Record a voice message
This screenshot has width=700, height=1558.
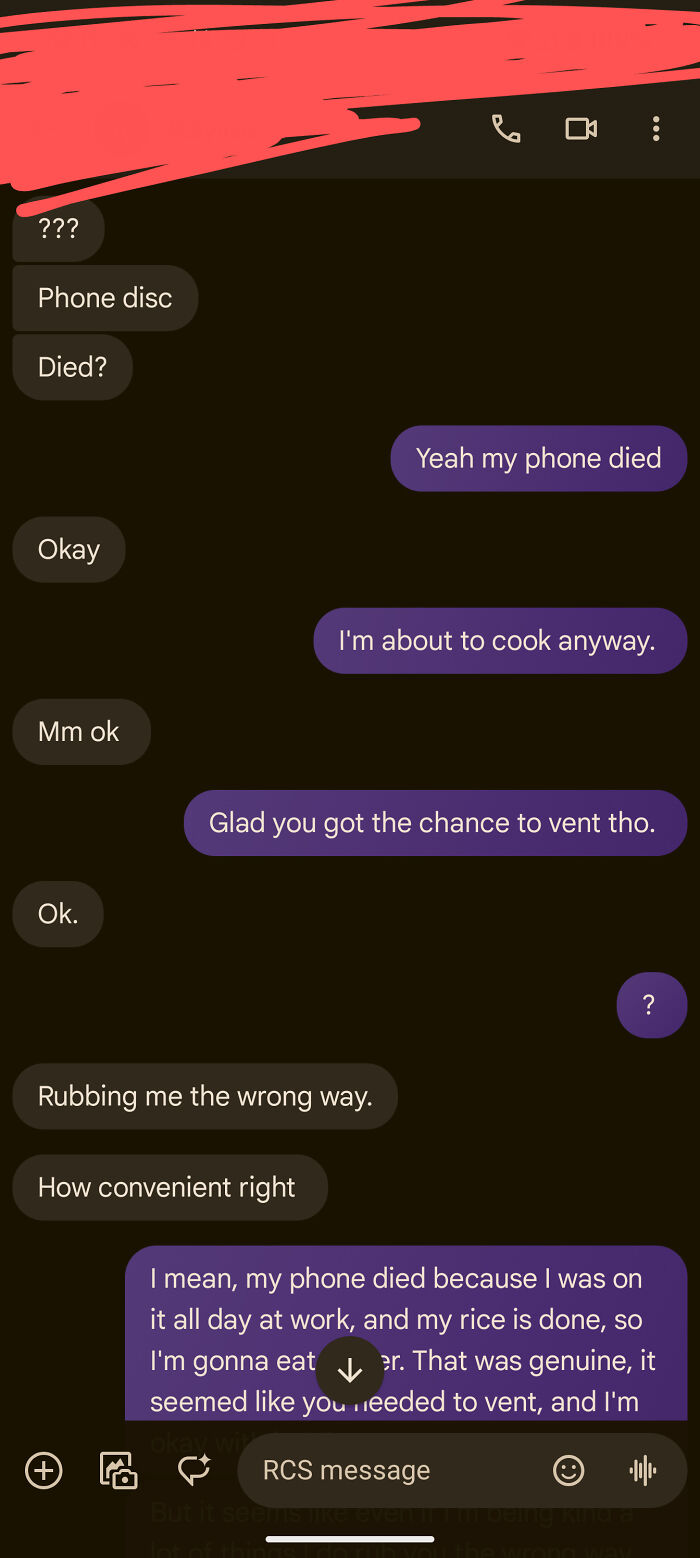(643, 1469)
